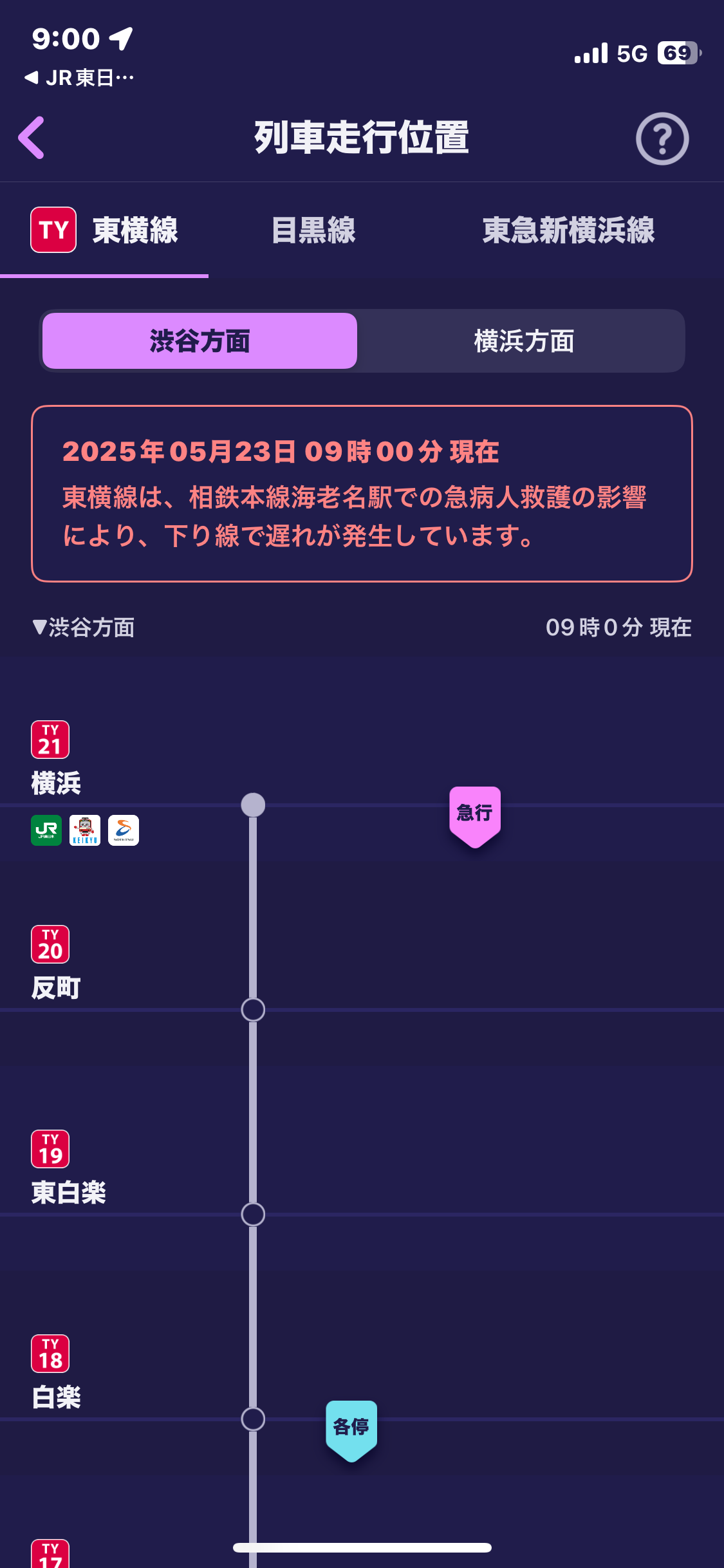Switch to the 目黒線 tab
The height and width of the screenshot is (1568, 724).
click(313, 230)
